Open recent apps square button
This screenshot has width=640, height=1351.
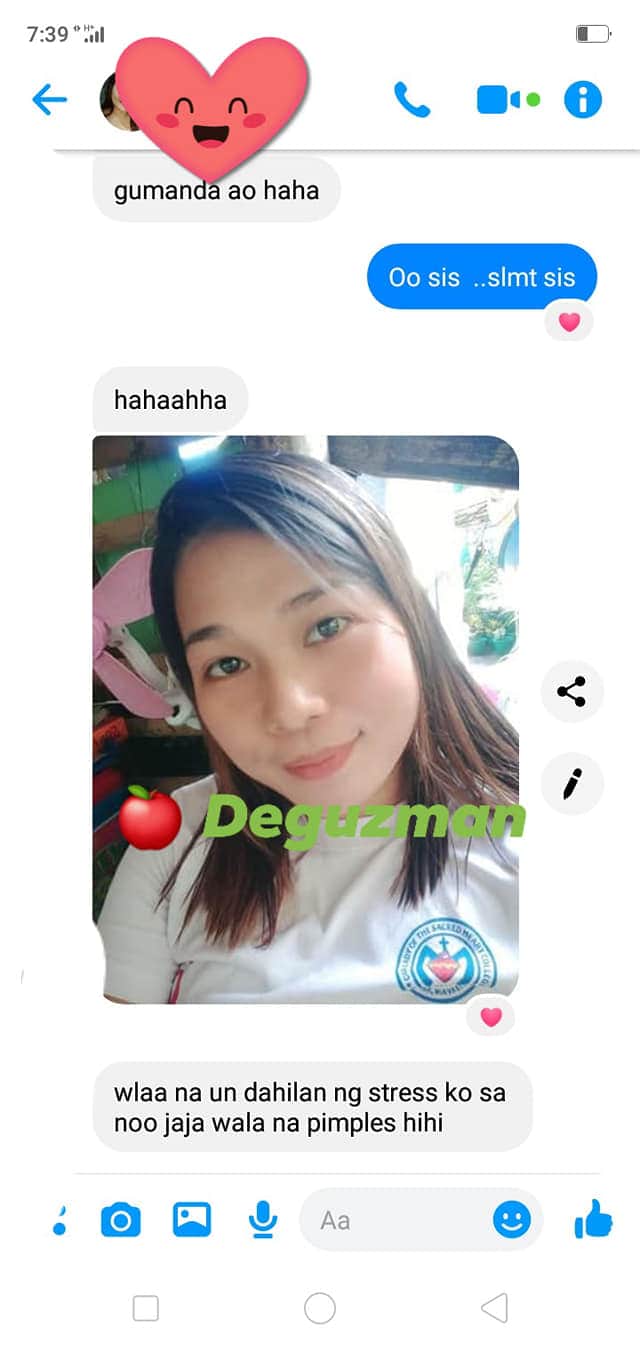click(x=146, y=1308)
